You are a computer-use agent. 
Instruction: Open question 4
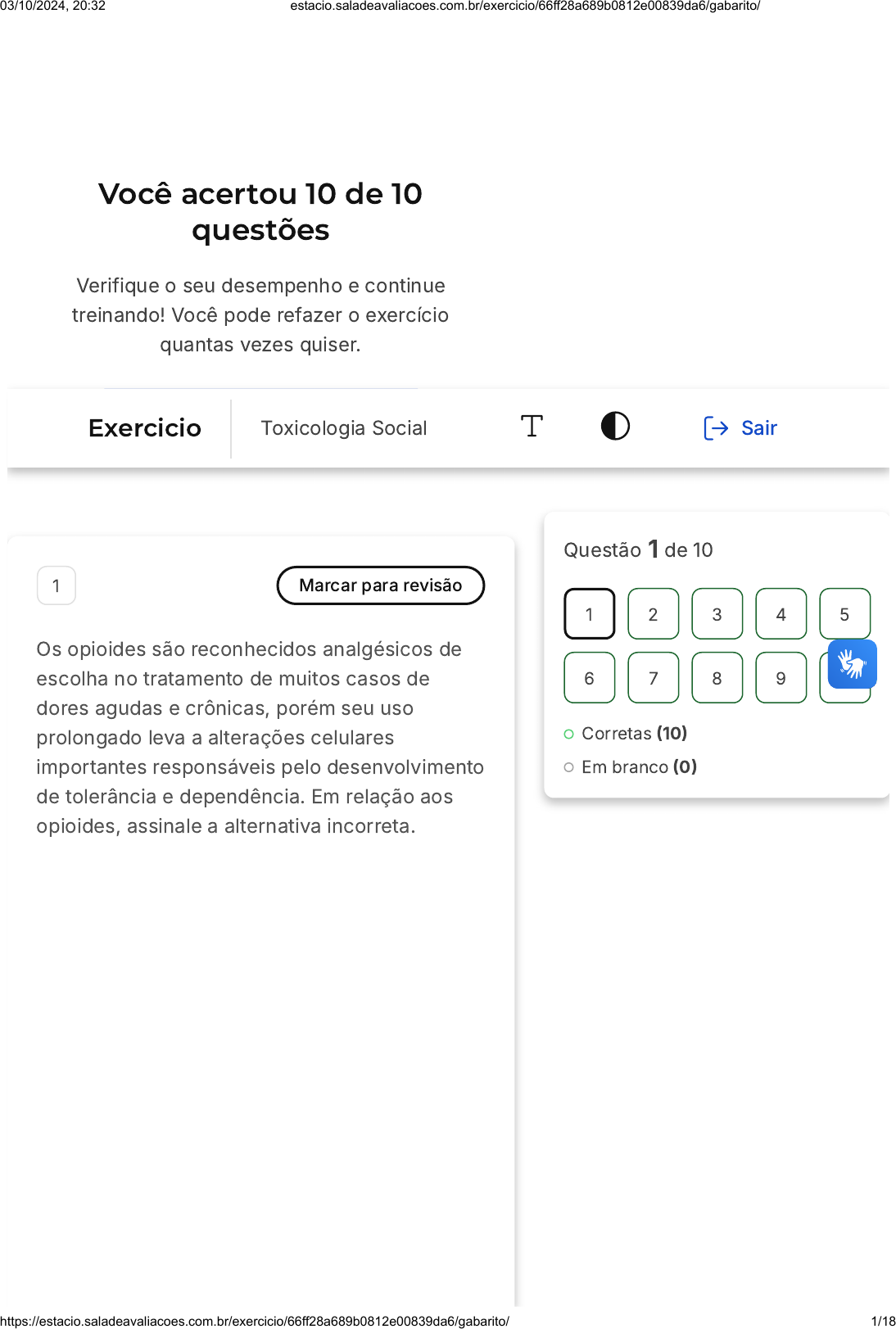pos(781,614)
